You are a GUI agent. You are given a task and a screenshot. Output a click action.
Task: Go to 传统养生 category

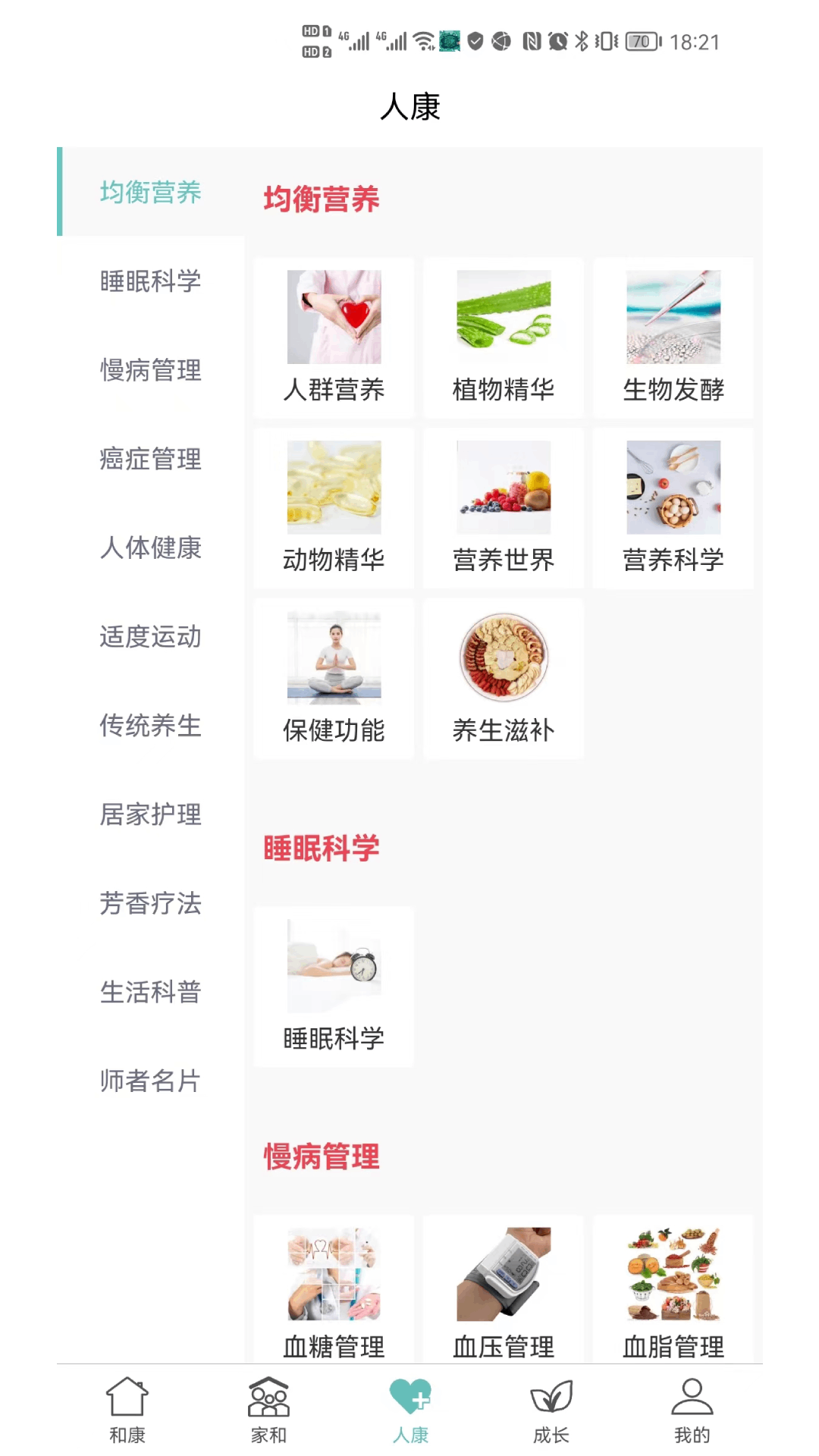pos(150,725)
